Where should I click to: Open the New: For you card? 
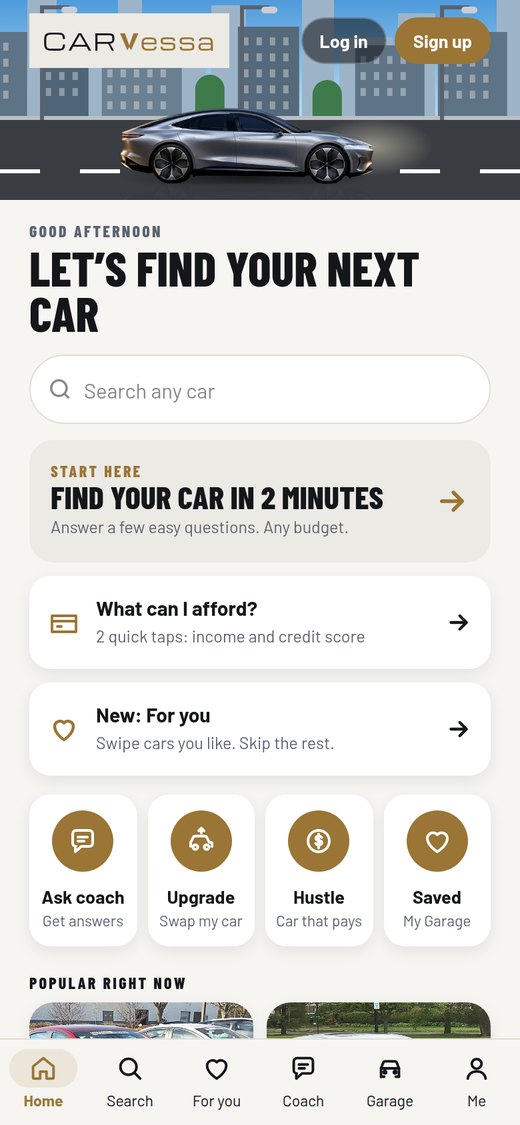point(260,729)
